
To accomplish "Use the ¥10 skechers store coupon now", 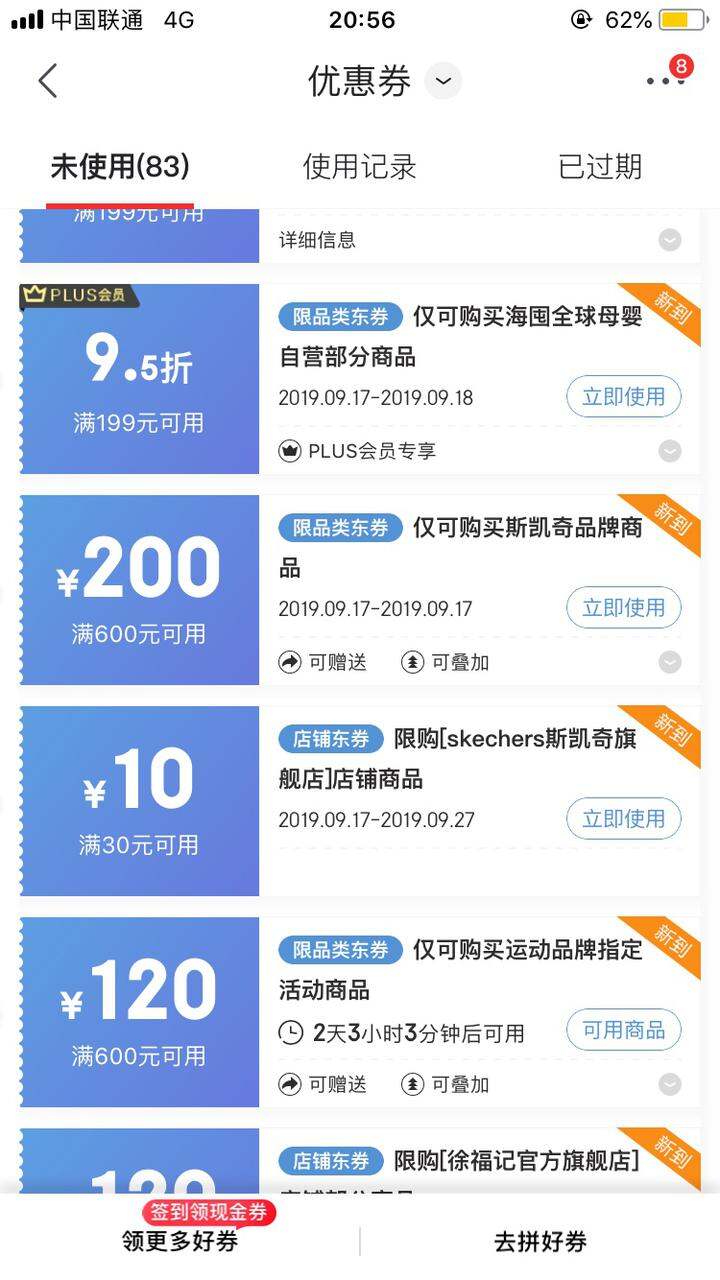I will pos(624,819).
